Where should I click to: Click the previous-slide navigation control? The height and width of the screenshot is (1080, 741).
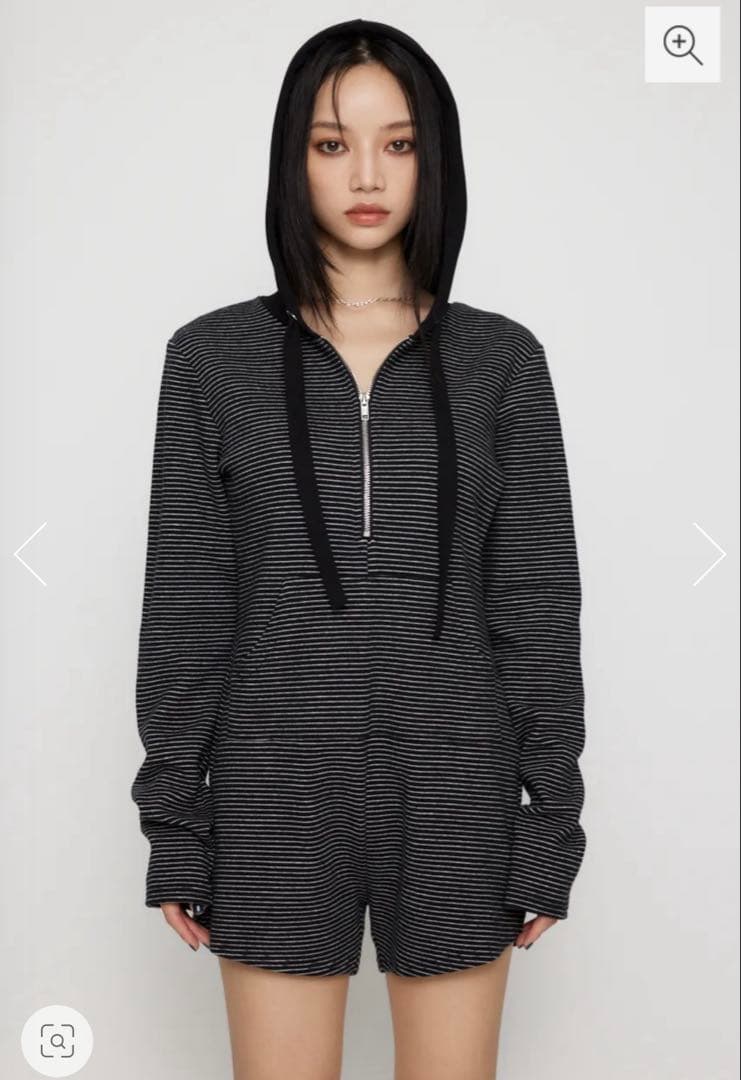click(x=27, y=553)
